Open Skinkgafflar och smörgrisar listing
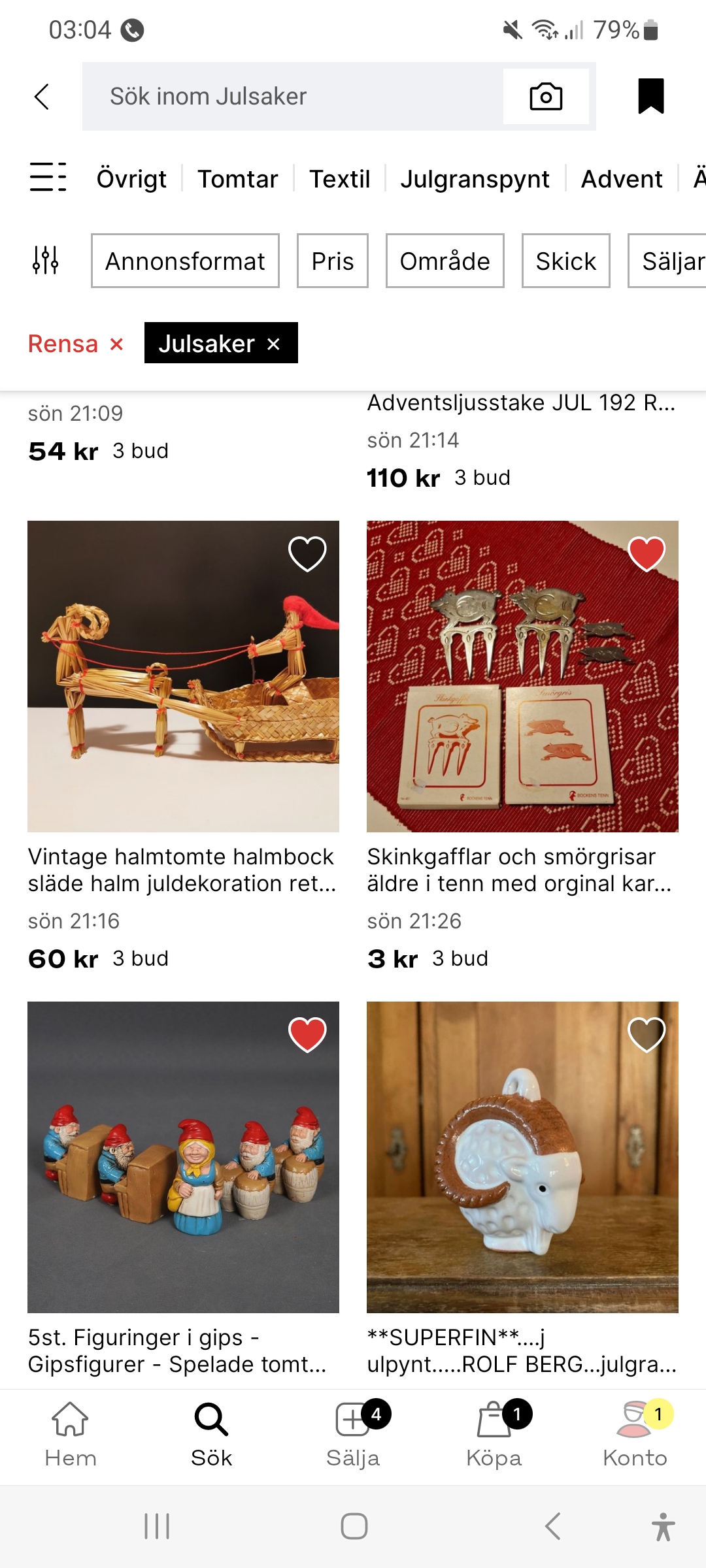 pos(522,676)
